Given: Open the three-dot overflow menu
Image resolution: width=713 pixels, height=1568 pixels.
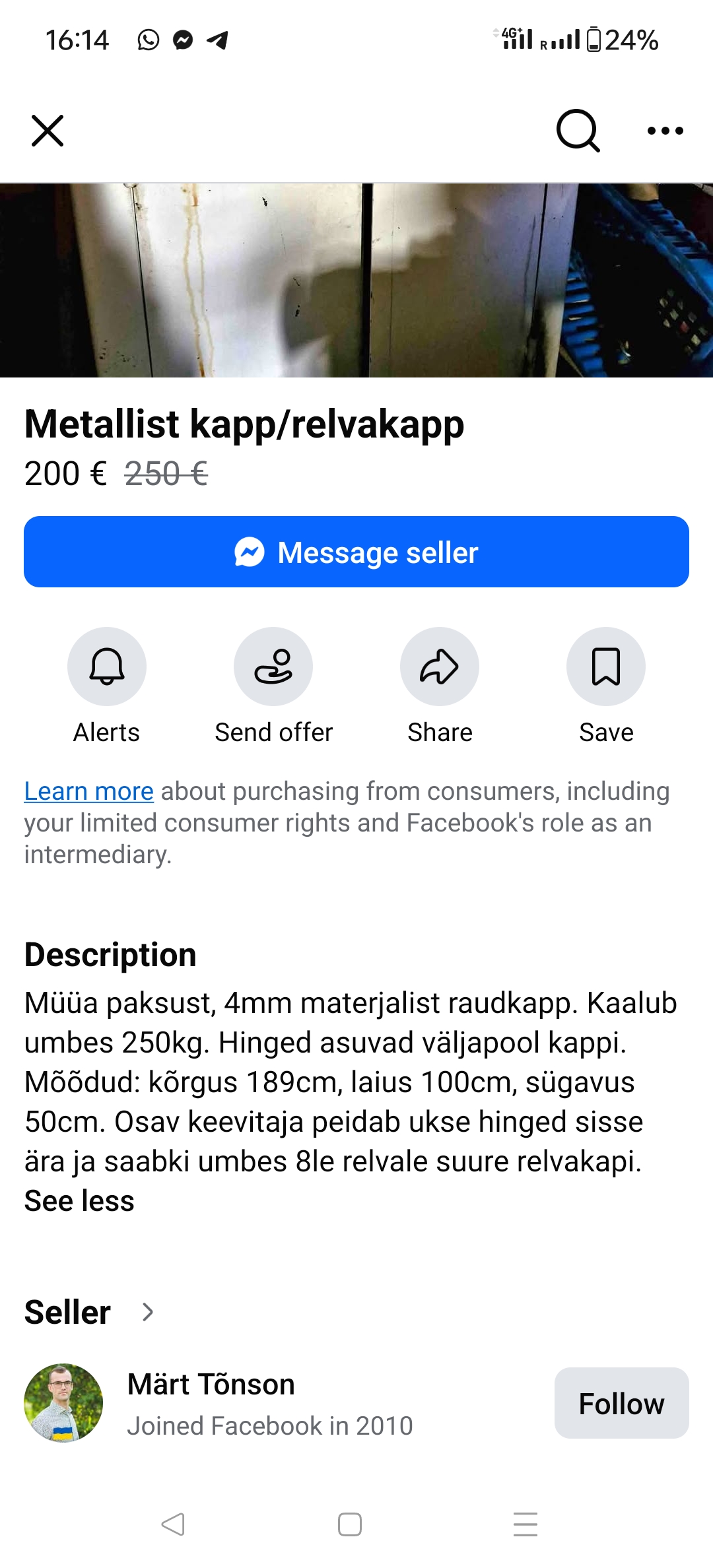Looking at the screenshot, I should tap(665, 131).
